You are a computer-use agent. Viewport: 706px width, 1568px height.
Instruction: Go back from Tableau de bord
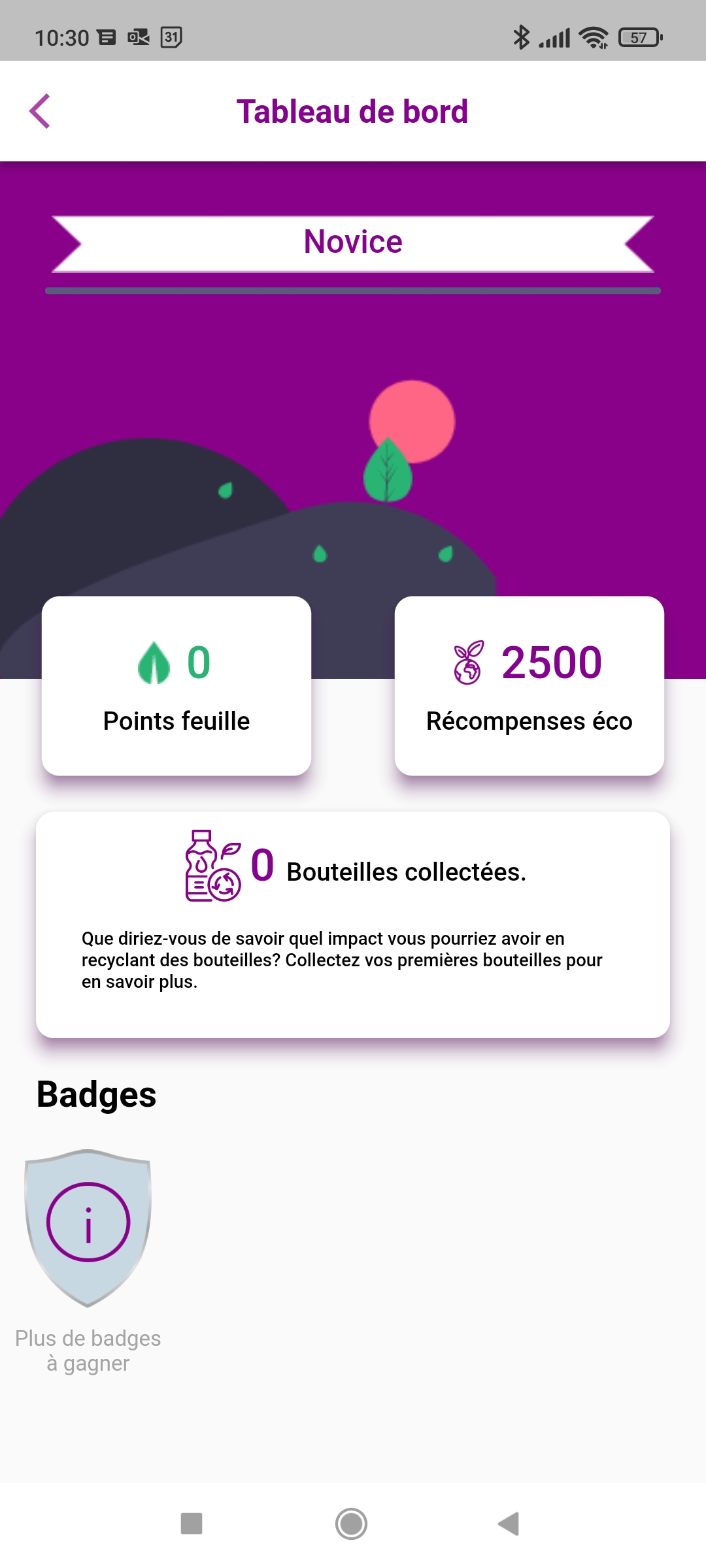(40, 111)
